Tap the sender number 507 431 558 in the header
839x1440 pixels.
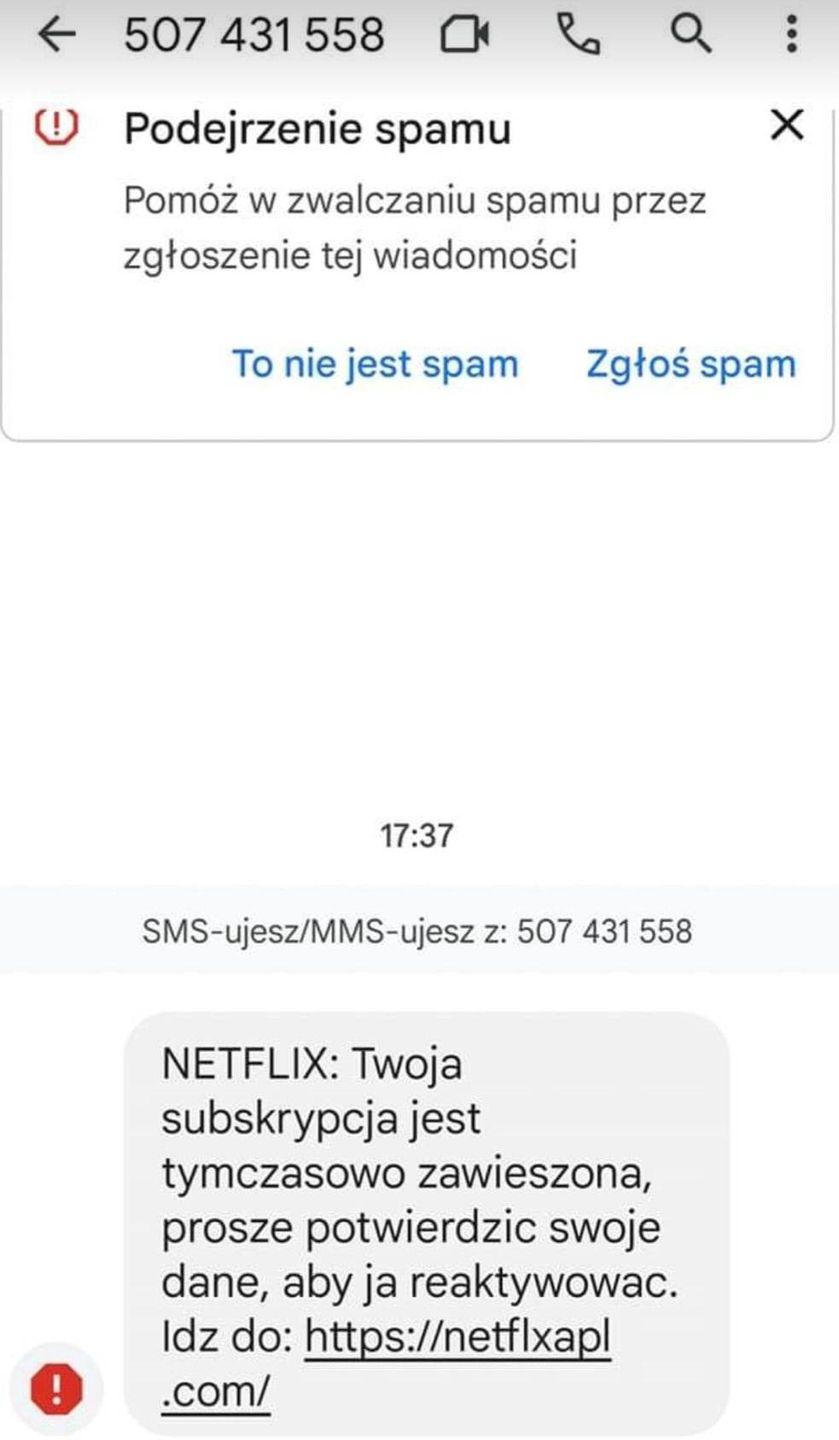tap(253, 35)
